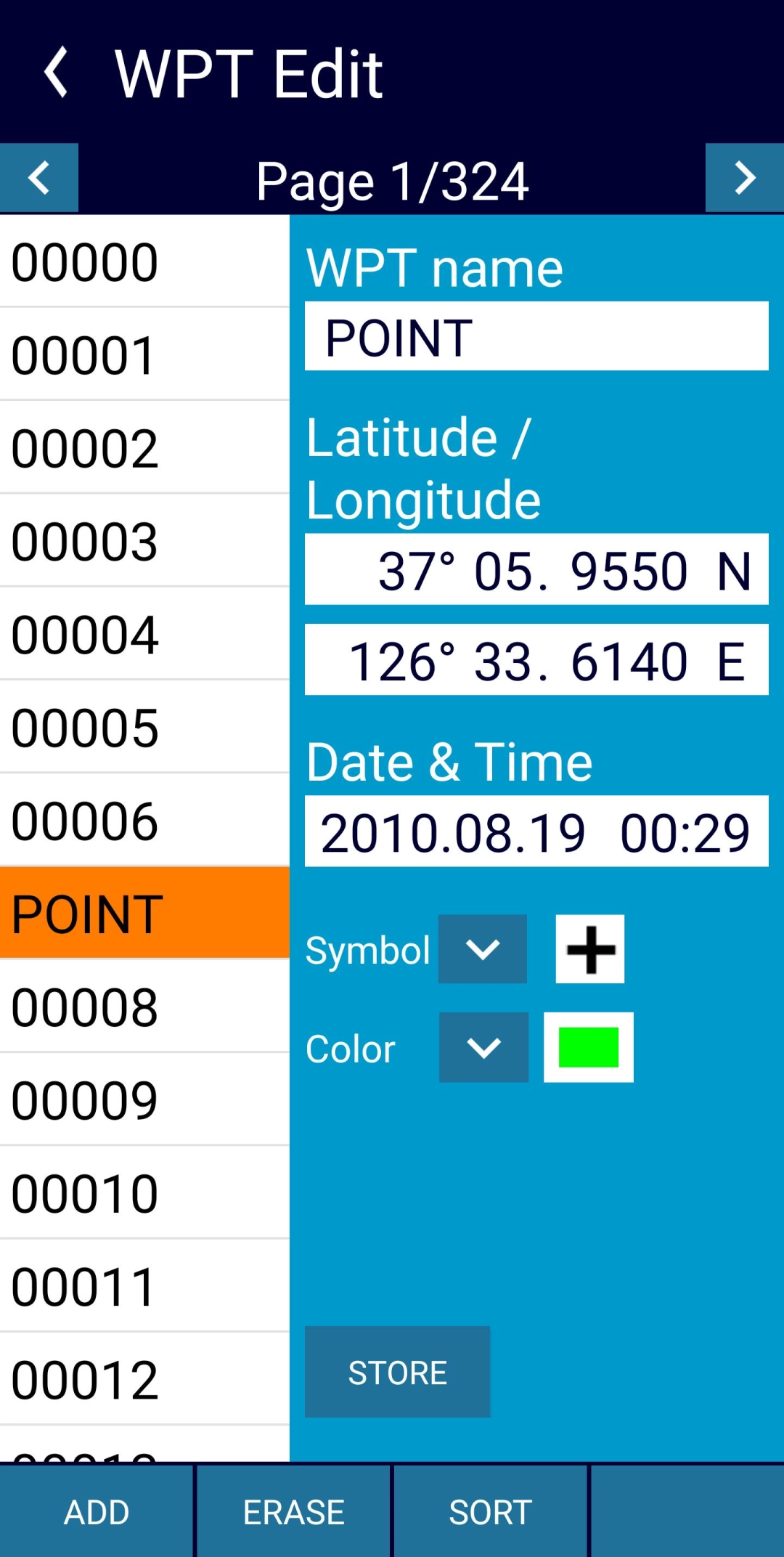Expand the Symbol dropdown
This screenshot has width=784, height=1557.
coord(483,949)
